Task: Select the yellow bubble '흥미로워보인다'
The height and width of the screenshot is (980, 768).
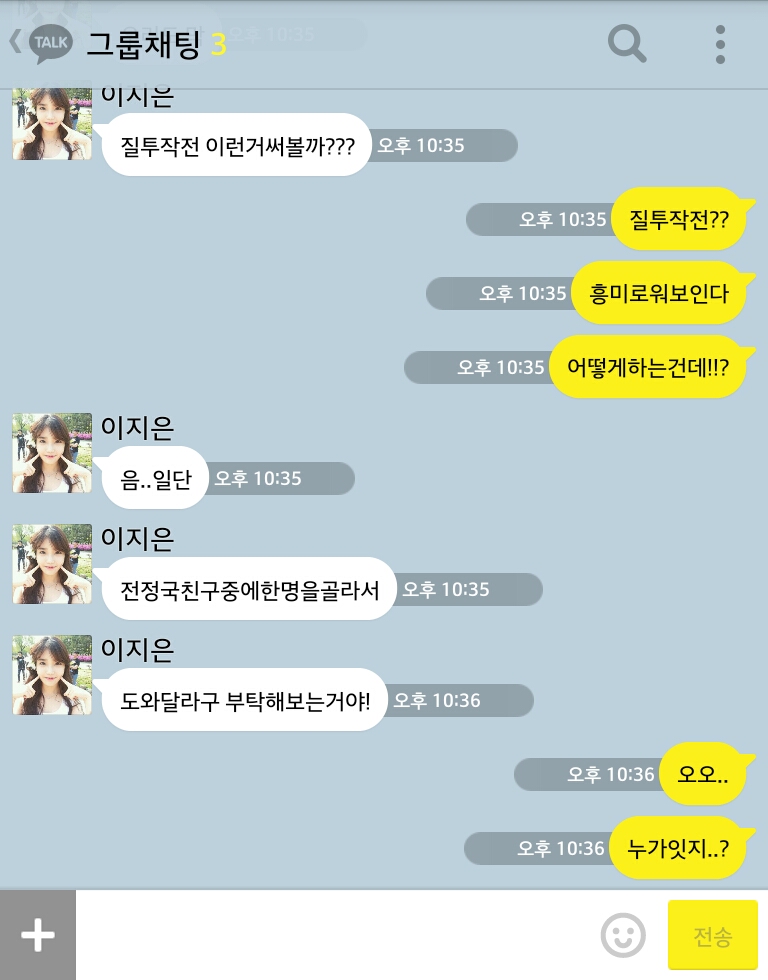Action: click(661, 293)
